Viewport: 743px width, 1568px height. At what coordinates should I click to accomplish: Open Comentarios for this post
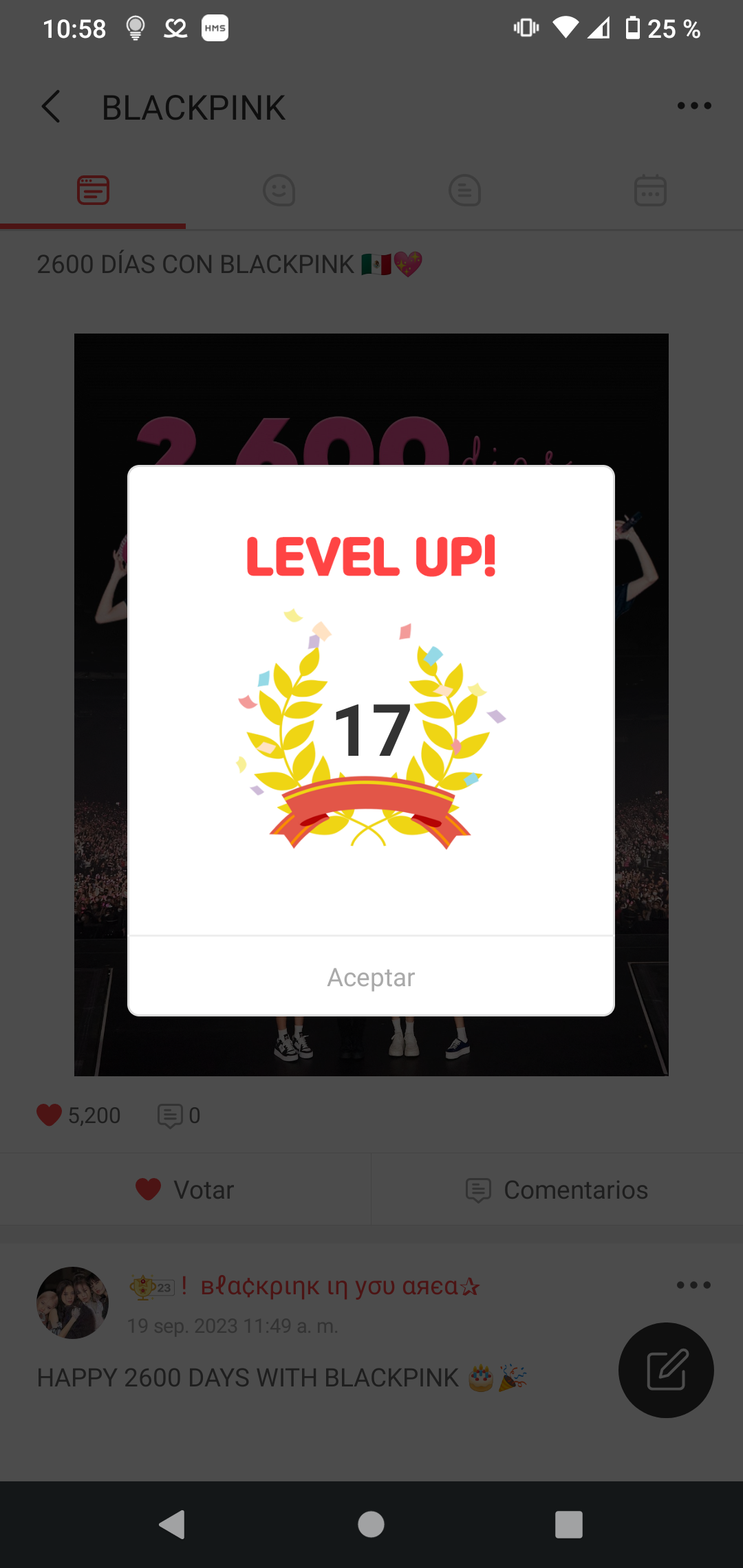point(557,1190)
